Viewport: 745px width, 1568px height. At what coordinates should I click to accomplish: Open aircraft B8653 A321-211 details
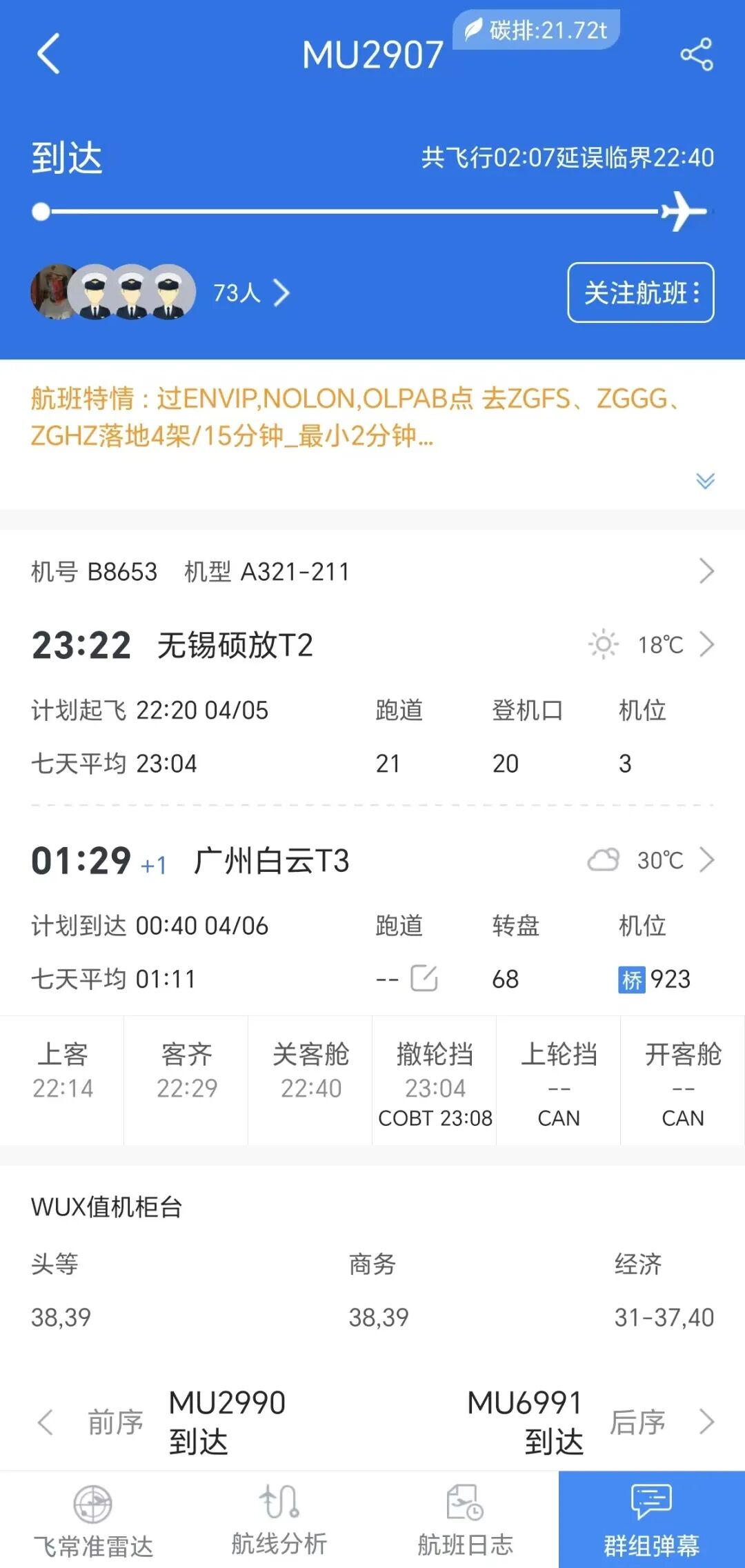pos(706,571)
